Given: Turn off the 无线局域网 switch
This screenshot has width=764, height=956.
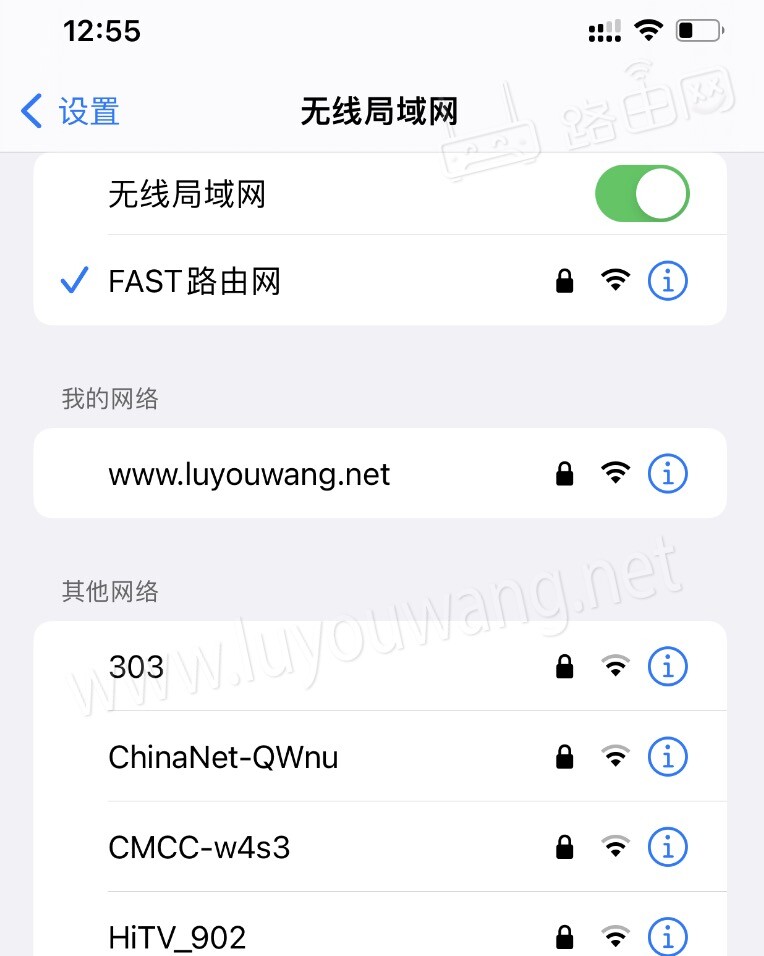Looking at the screenshot, I should (x=642, y=194).
